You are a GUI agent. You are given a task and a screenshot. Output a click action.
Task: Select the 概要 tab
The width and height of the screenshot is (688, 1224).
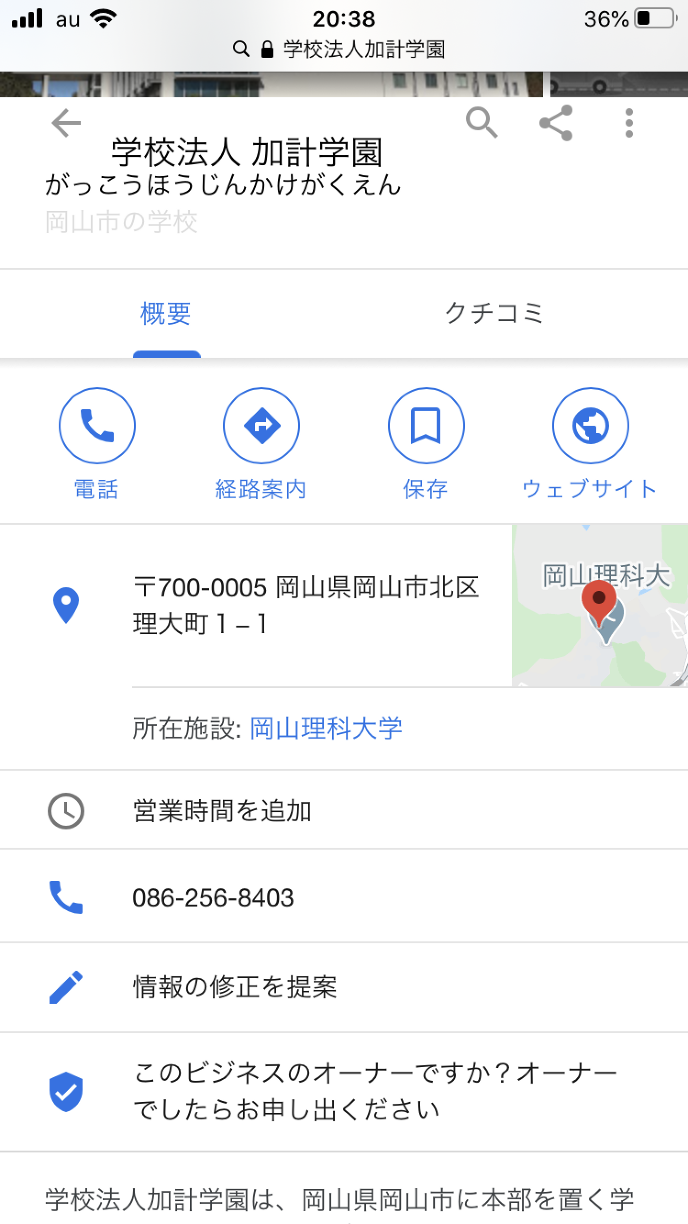[166, 314]
